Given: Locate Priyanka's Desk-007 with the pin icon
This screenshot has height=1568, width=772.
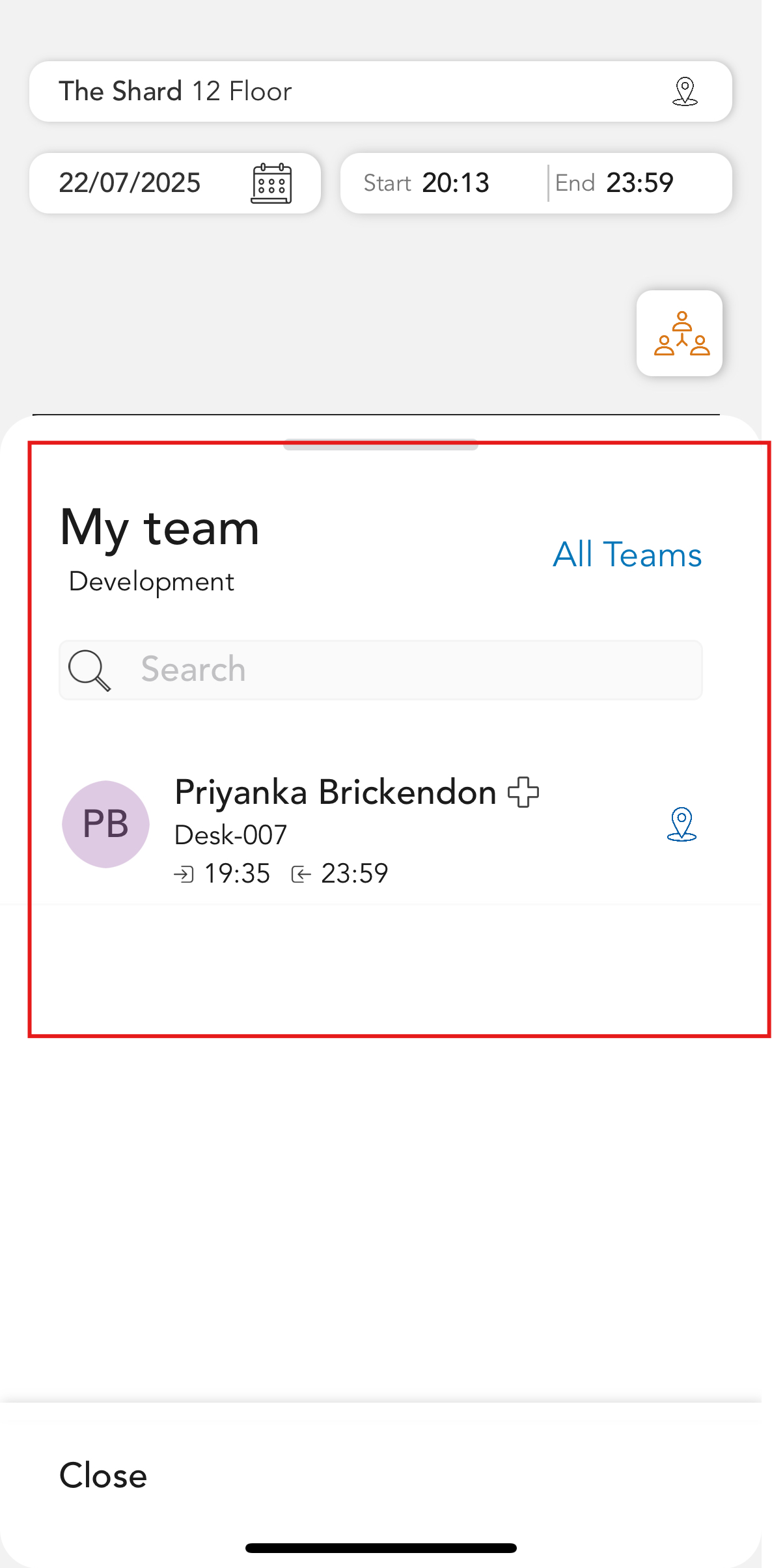Looking at the screenshot, I should [x=682, y=825].
